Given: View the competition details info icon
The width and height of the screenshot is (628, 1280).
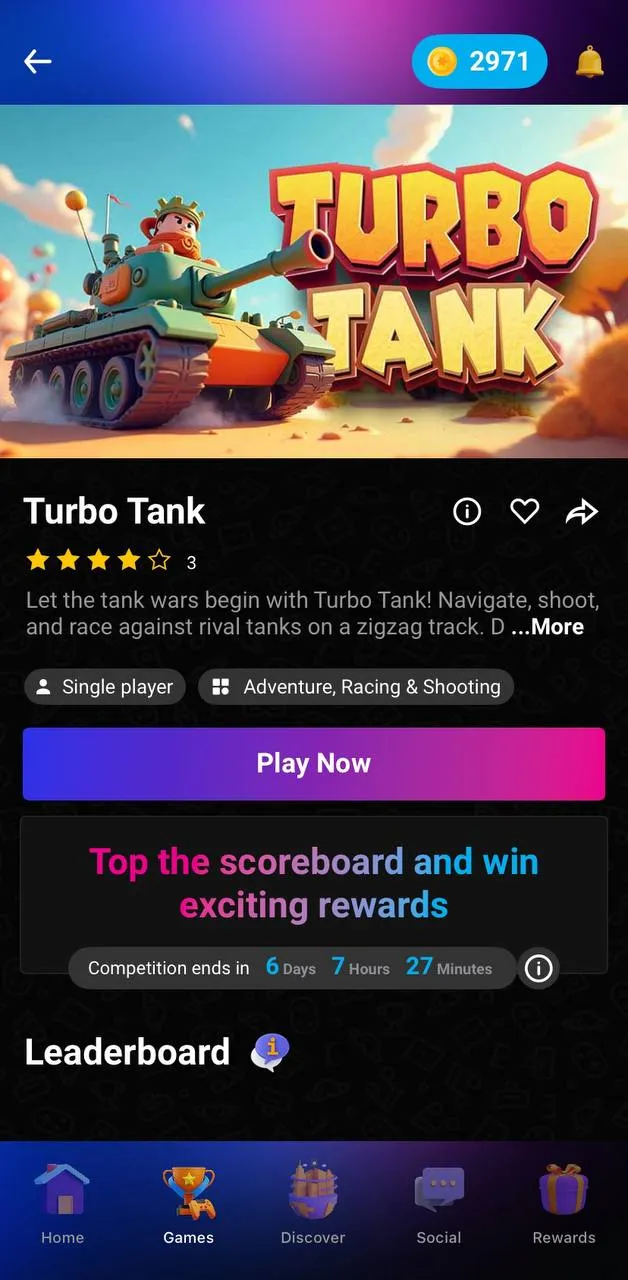Looking at the screenshot, I should [x=539, y=968].
